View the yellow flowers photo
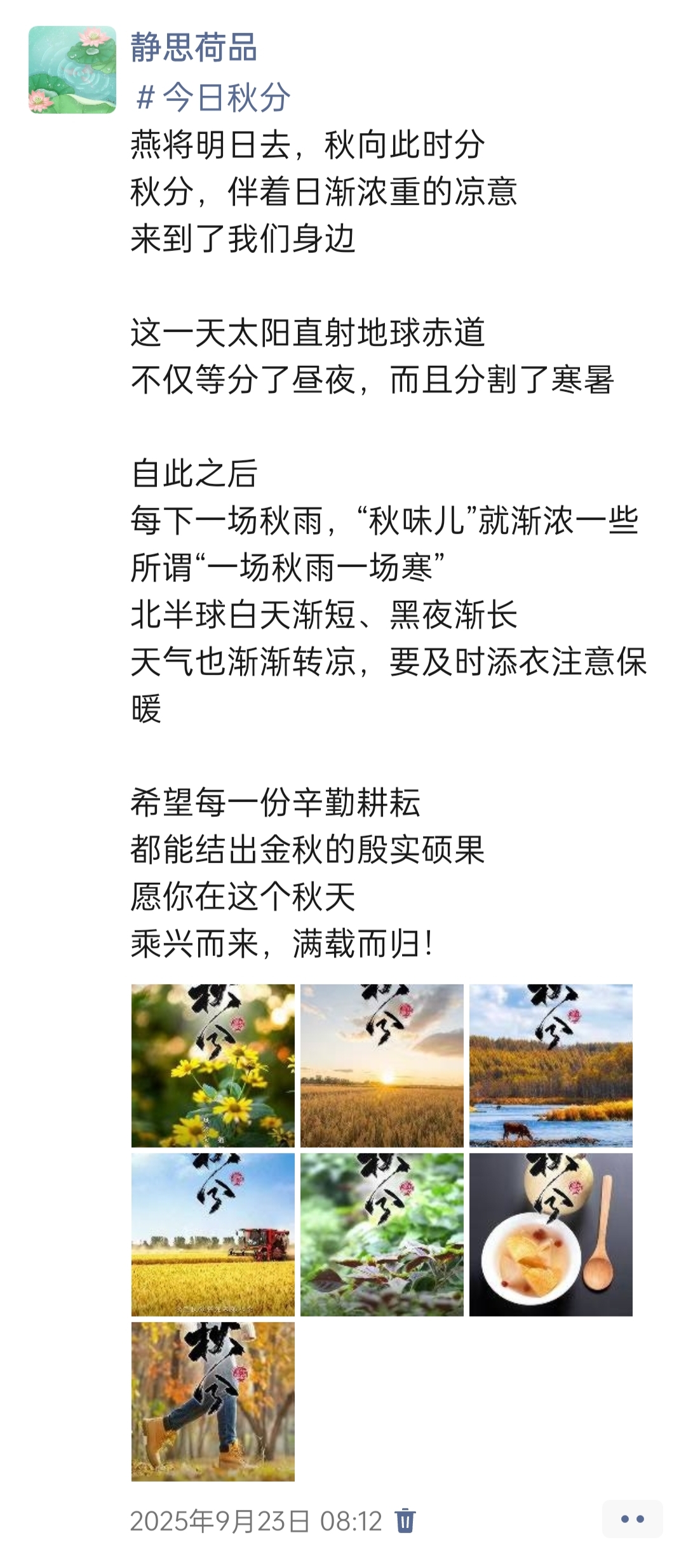The height and width of the screenshot is (1568, 686). (213, 1065)
